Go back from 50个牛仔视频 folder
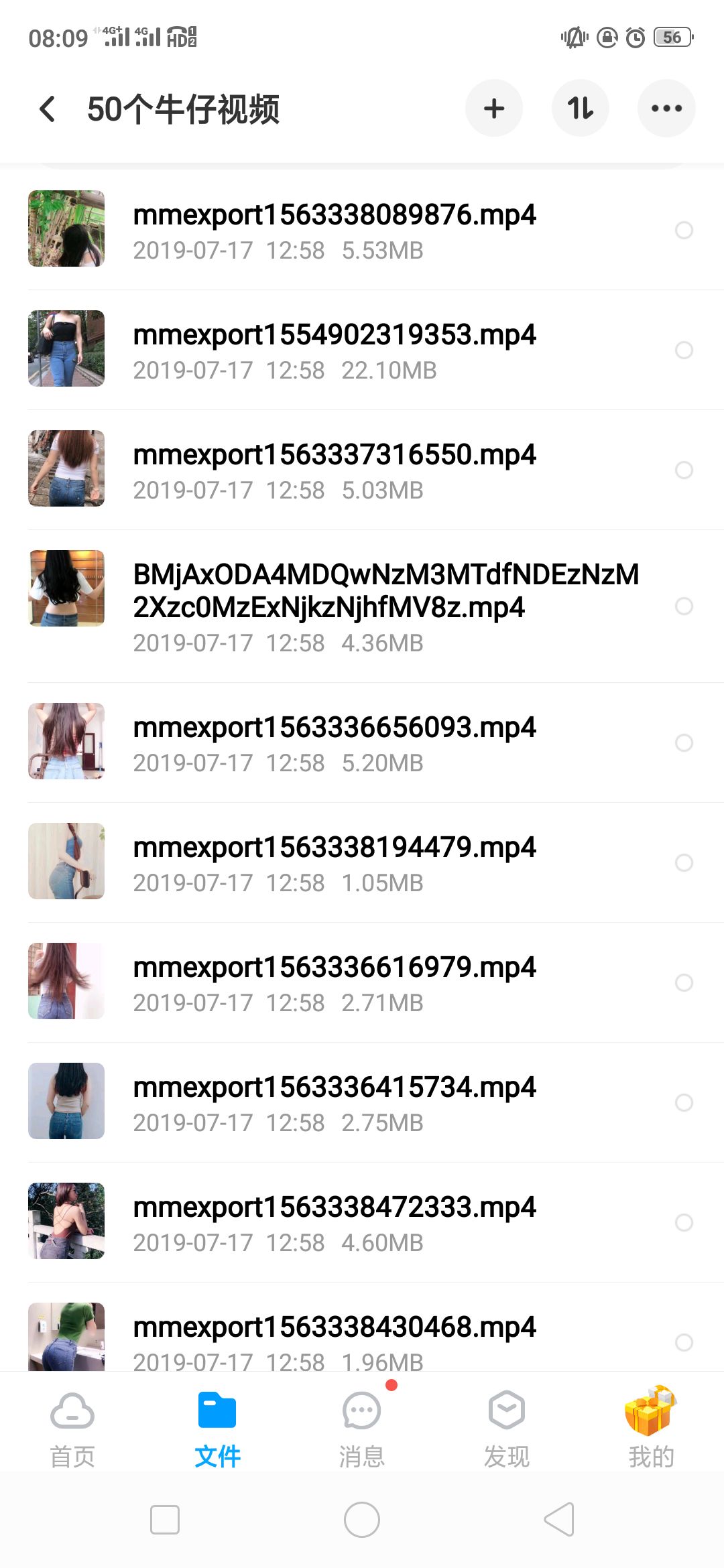This screenshot has height=1568, width=724. pos(48,109)
